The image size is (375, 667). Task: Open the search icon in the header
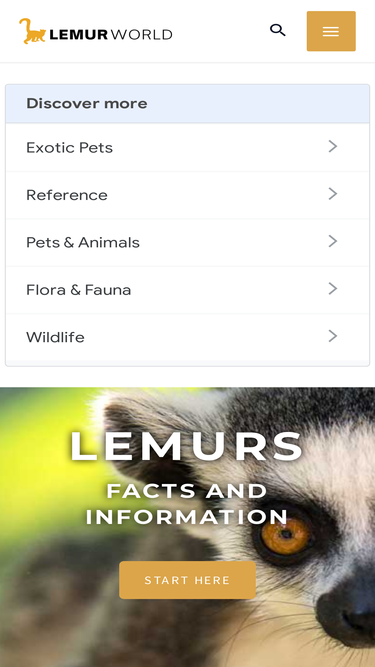click(278, 30)
